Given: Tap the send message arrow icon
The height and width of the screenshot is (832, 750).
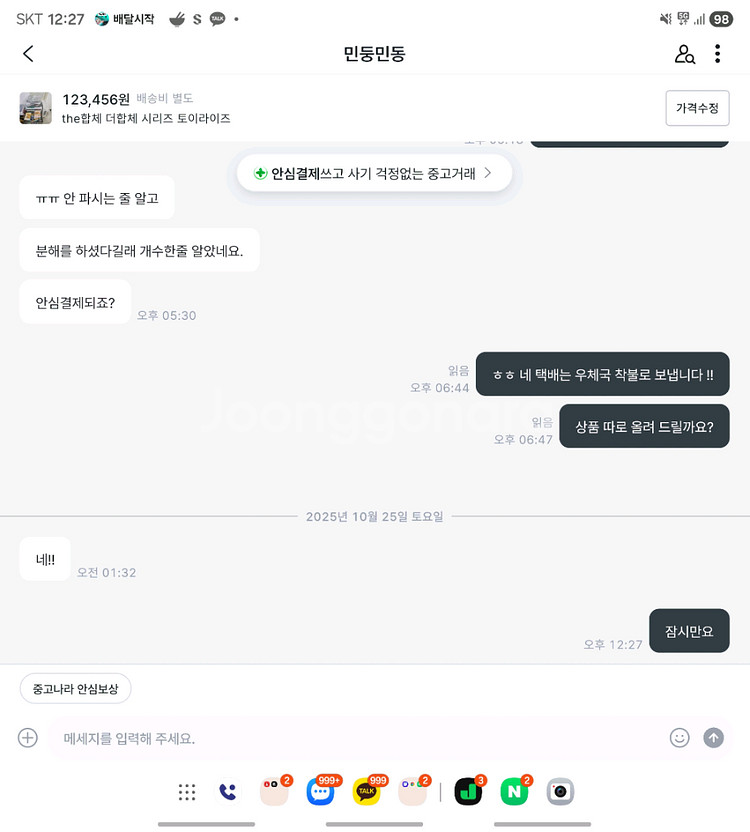Looking at the screenshot, I should click(x=713, y=737).
